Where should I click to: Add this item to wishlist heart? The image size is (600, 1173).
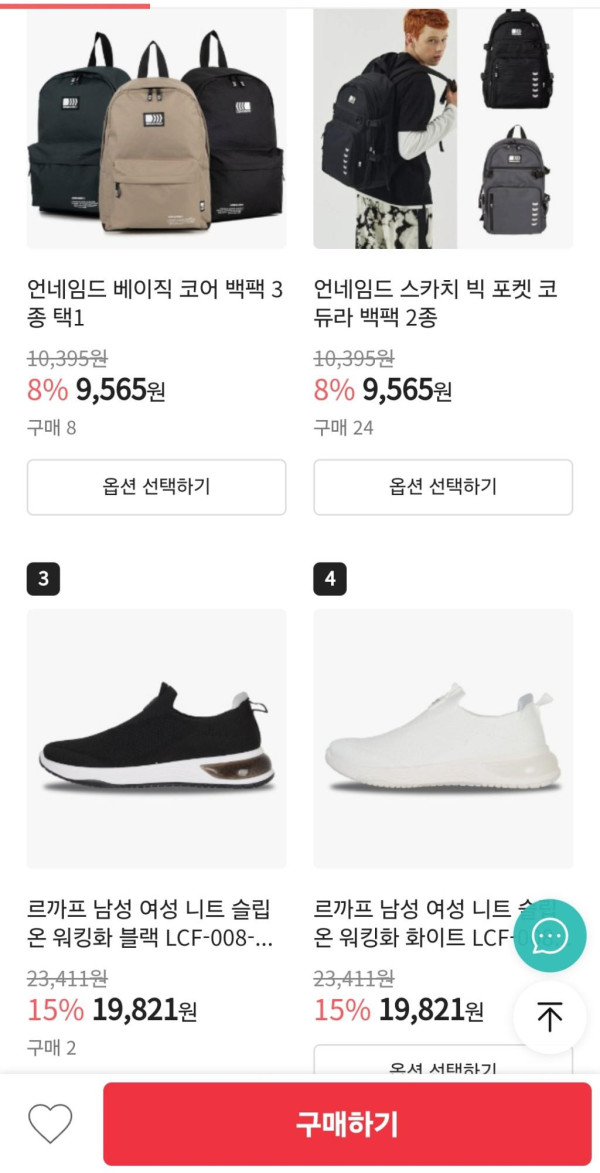(50, 1124)
